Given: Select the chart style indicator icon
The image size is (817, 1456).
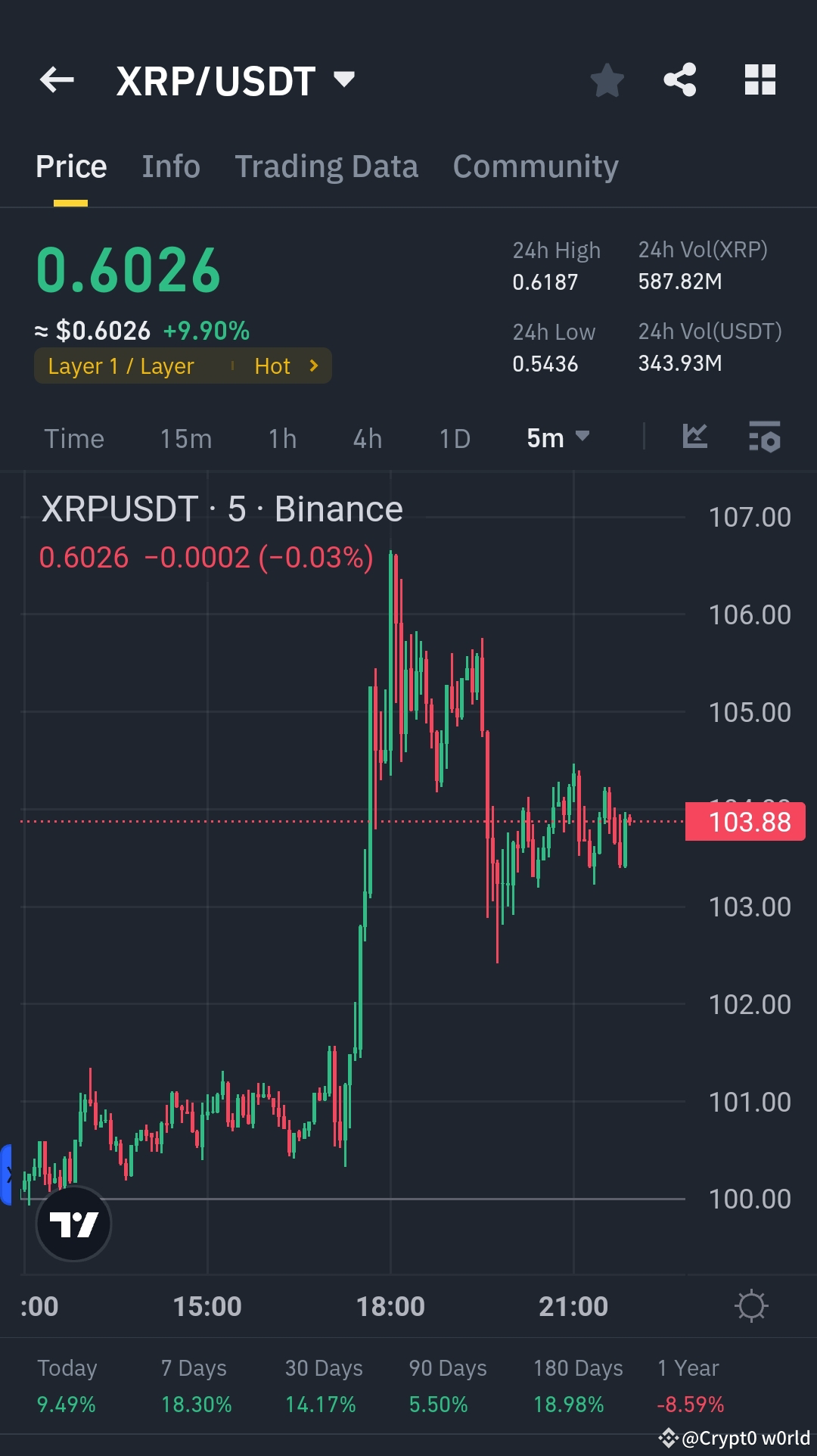Looking at the screenshot, I should tap(694, 437).
